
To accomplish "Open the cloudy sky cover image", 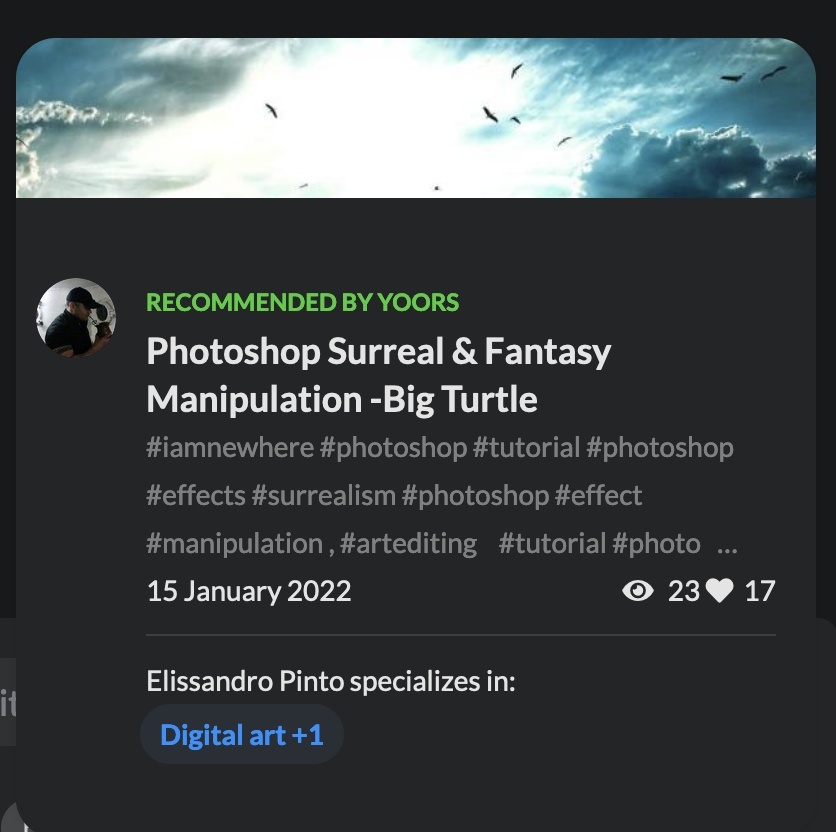I will 416,118.
